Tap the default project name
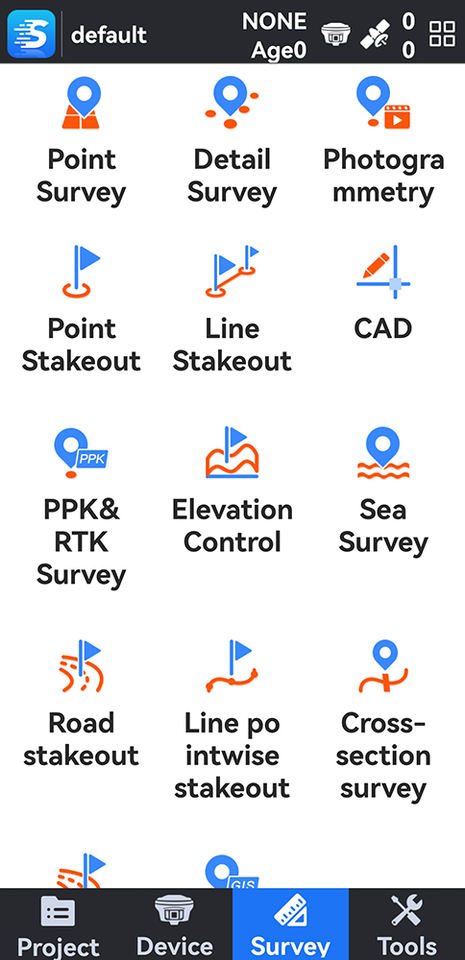This screenshot has width=465, height=960. (109, 34)
